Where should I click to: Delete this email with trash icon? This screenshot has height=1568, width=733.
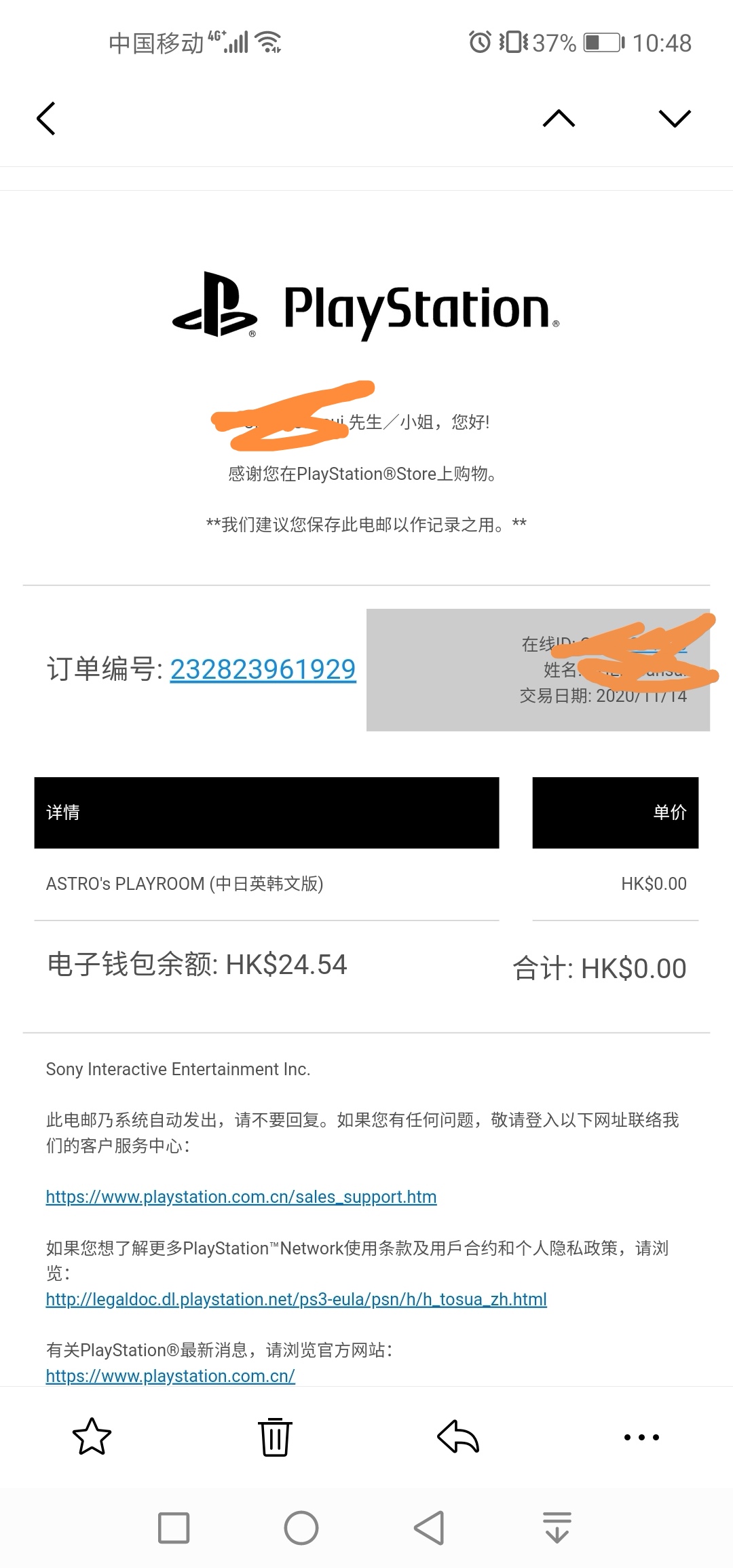point(275,1436)
